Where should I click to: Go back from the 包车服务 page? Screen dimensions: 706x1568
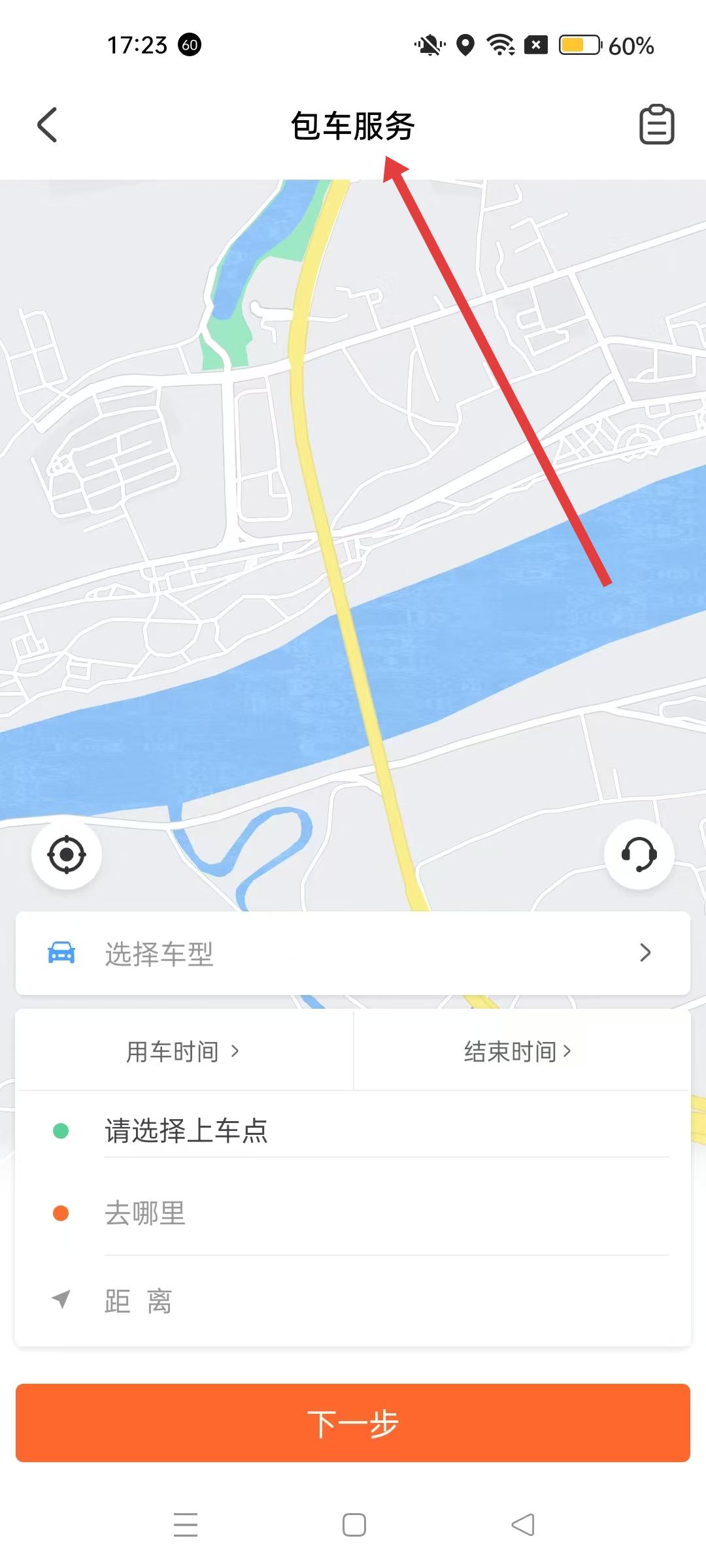(47, 125)
